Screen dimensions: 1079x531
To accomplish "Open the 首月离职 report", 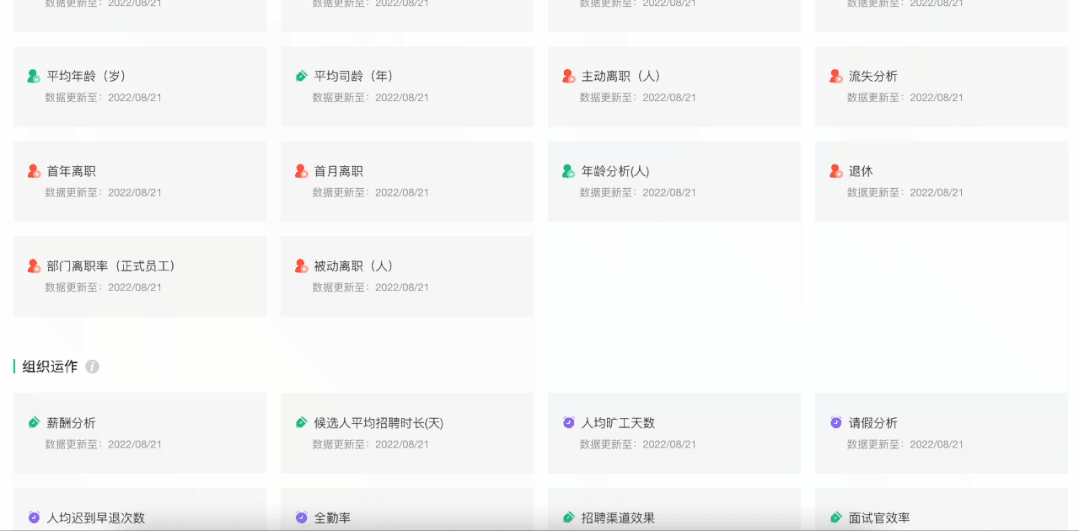I will [407, 181].
